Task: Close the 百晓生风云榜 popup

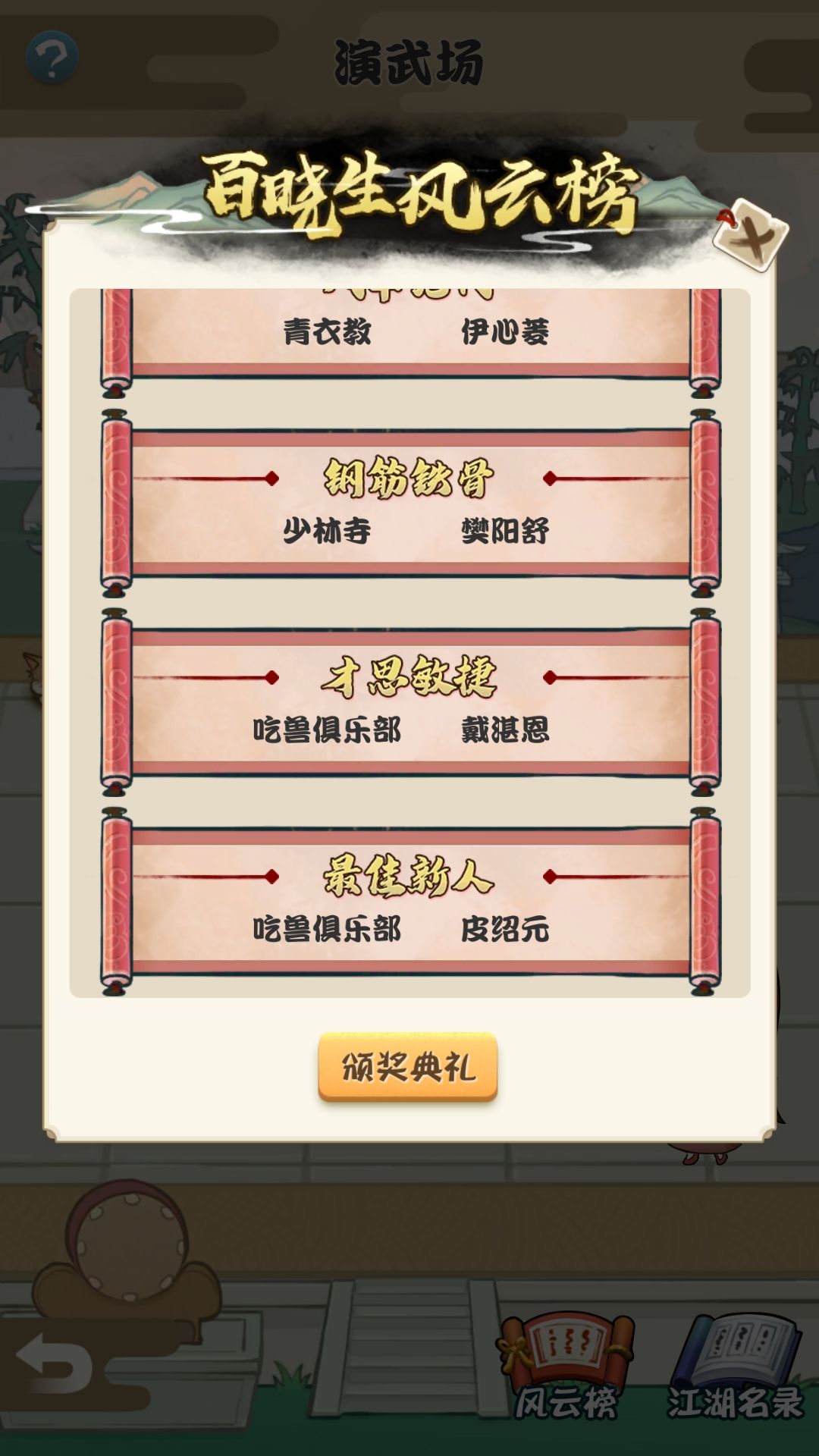Action: [751, 235]
